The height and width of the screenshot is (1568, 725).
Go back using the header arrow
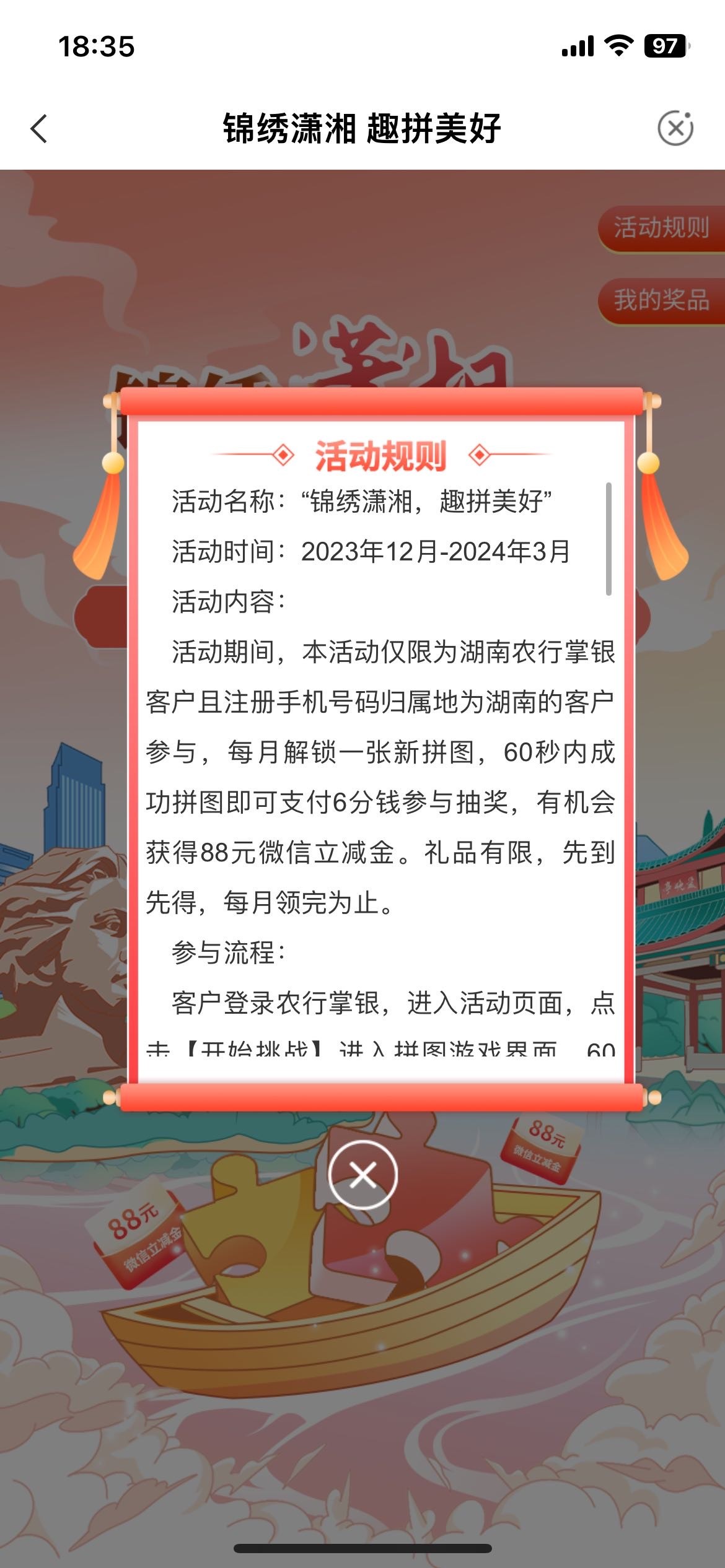pyautogui.click(x=39, y=129)
